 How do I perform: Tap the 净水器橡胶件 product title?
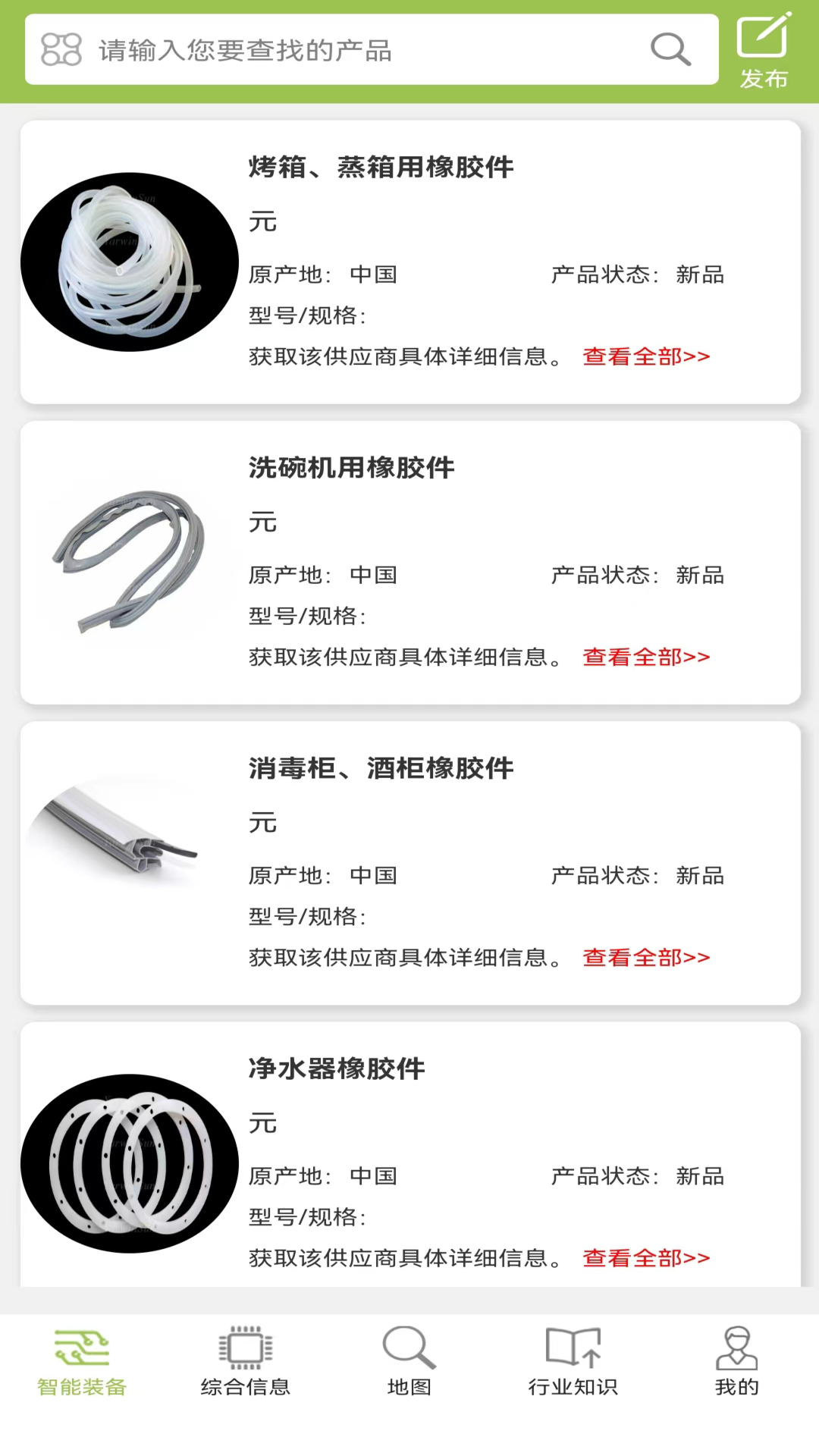pos(337,1069)
